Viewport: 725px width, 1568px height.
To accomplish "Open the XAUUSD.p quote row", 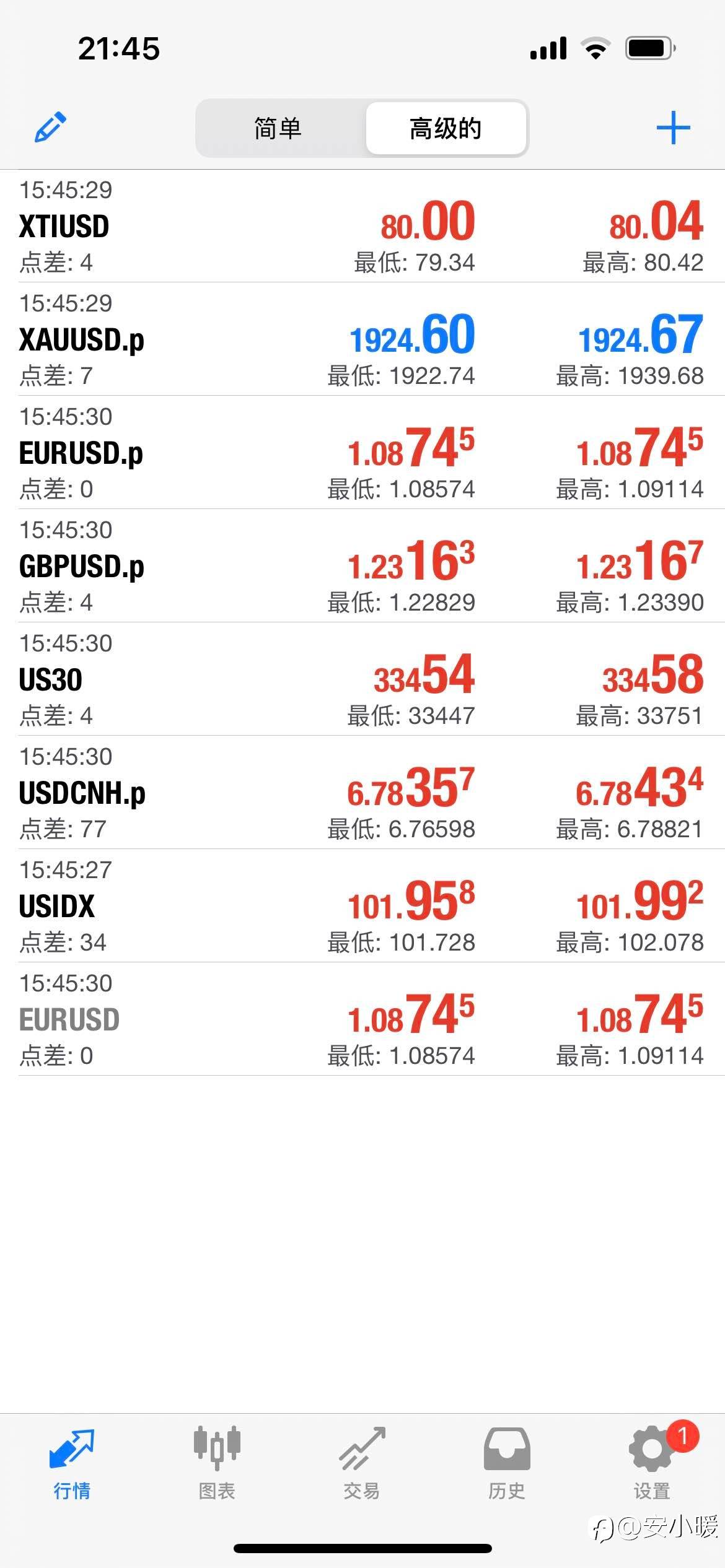I will tap(362, 340).
